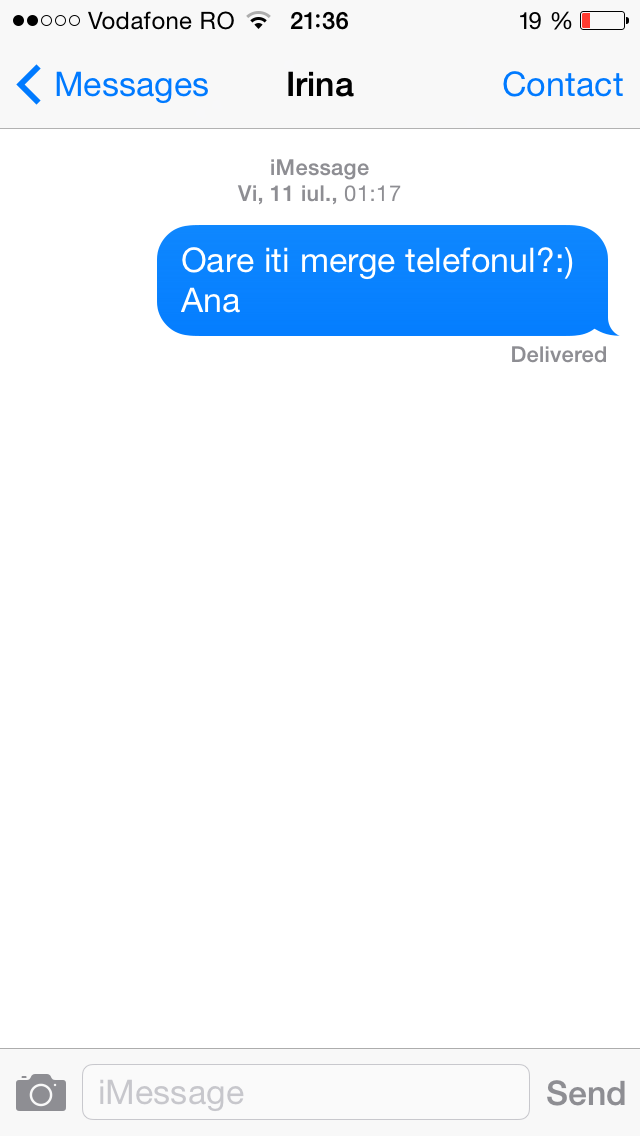Open Contact details for Irina
The image size is (640, 1136).
tap(562, 86)
